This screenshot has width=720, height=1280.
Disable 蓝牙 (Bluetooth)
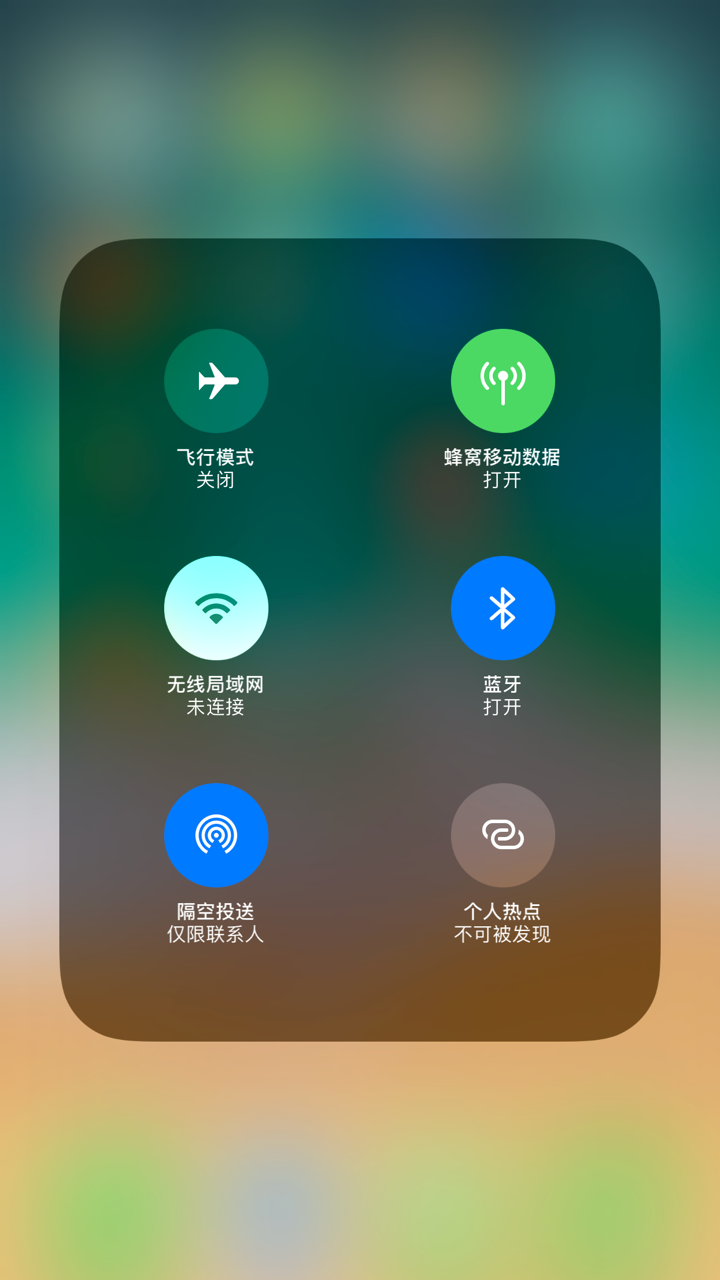tap(503, 607)
